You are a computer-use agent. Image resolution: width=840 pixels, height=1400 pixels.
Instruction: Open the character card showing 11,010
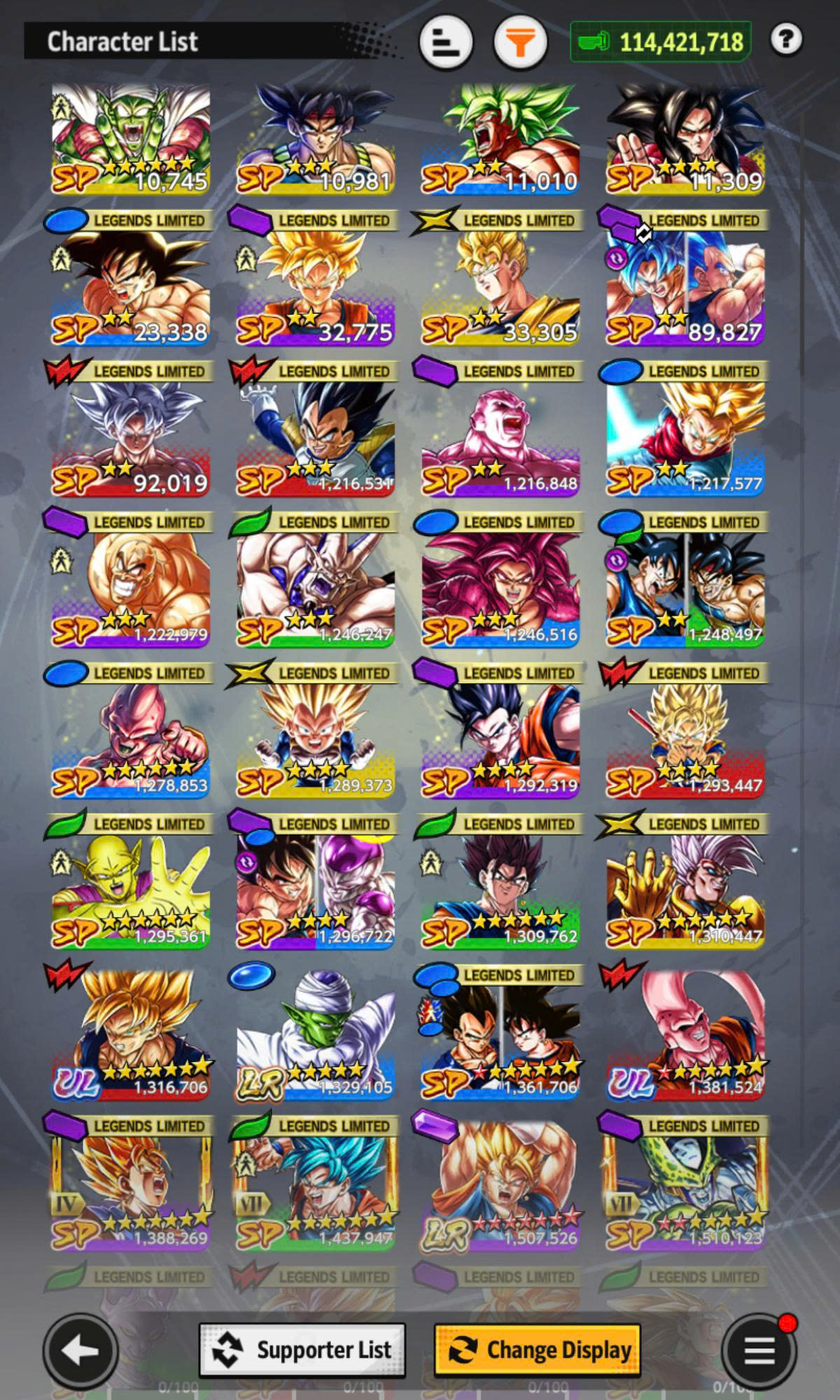[500, 139]
